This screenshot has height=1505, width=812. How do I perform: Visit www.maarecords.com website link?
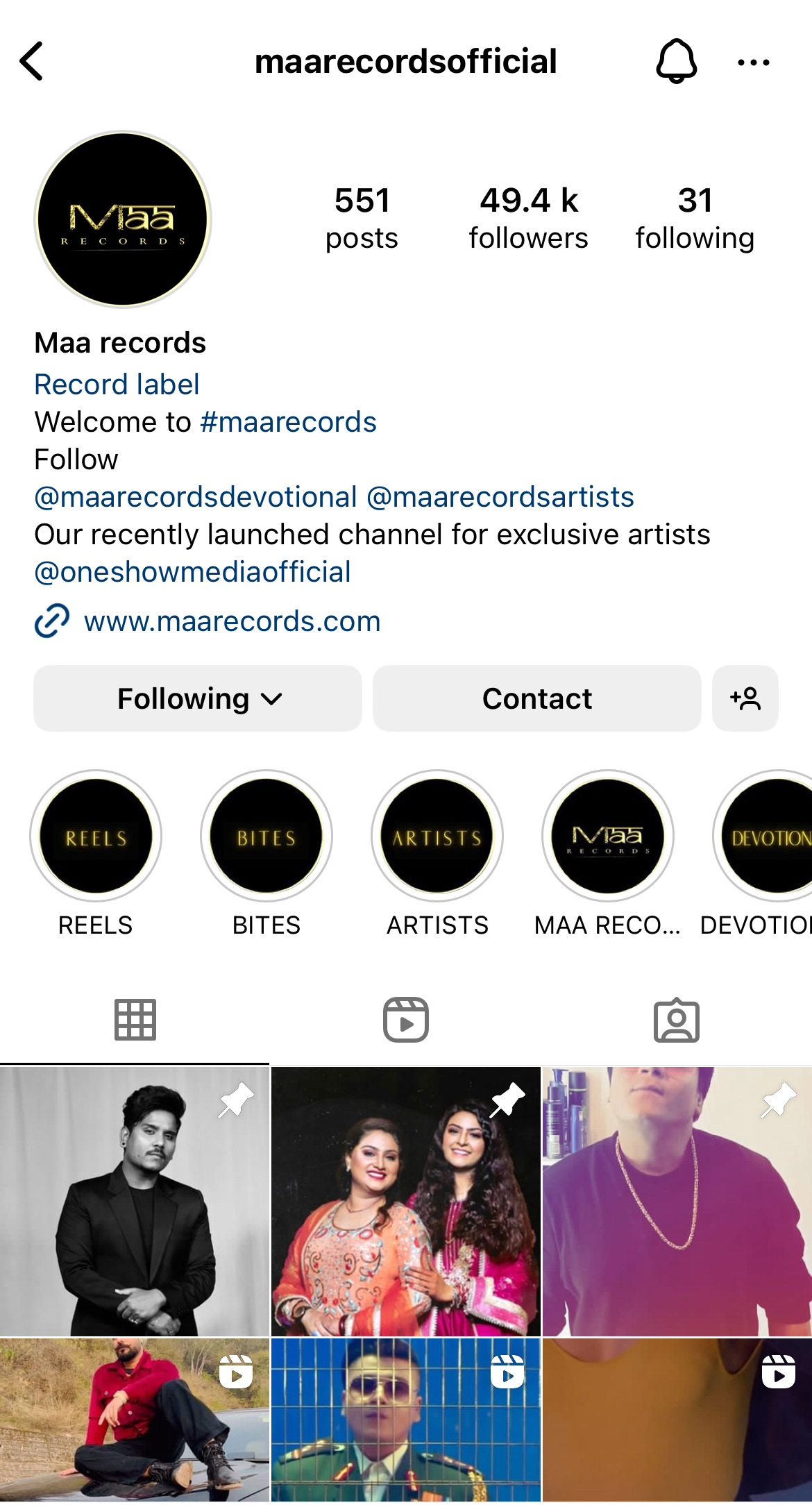click(x=232, y=621)
